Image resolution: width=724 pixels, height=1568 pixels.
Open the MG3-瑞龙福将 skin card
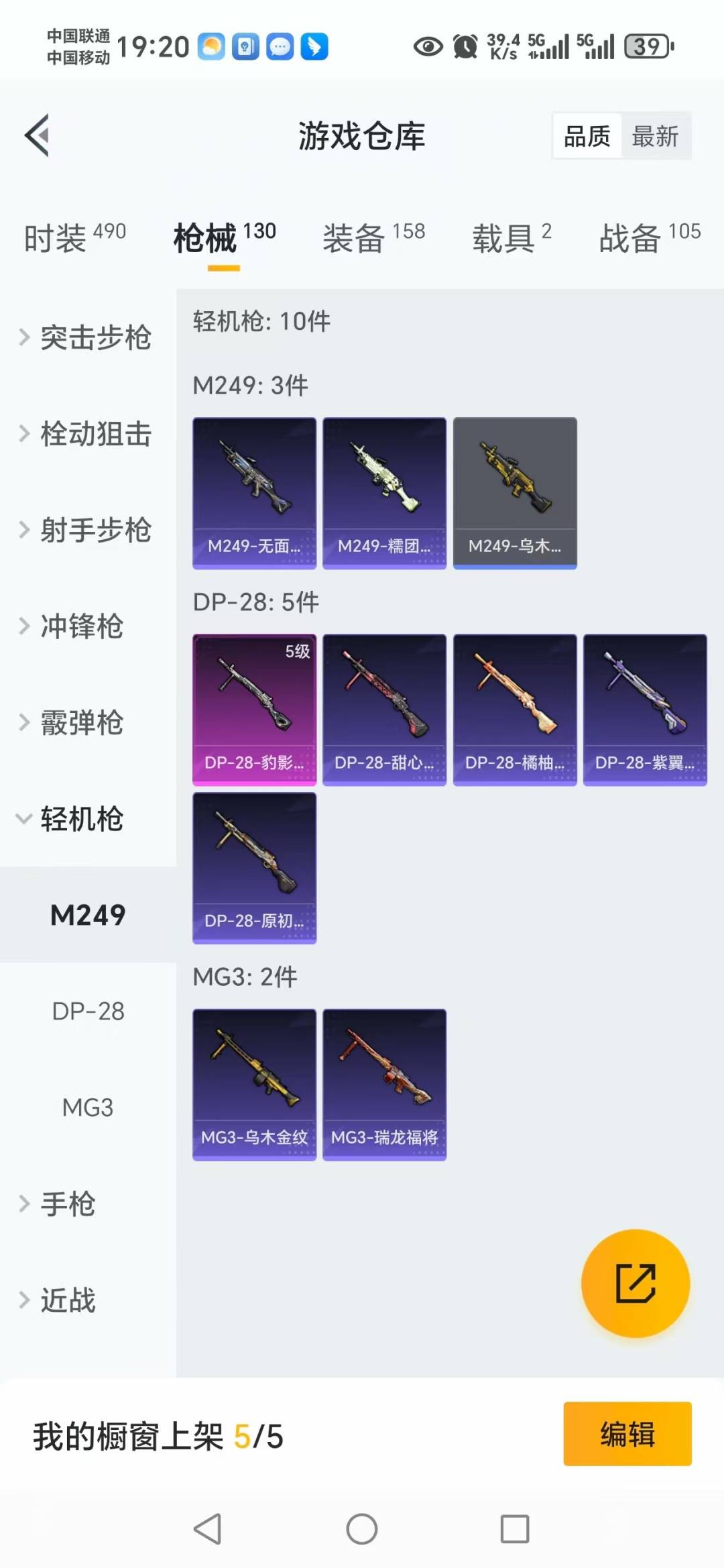click(x=384, y=1084)
